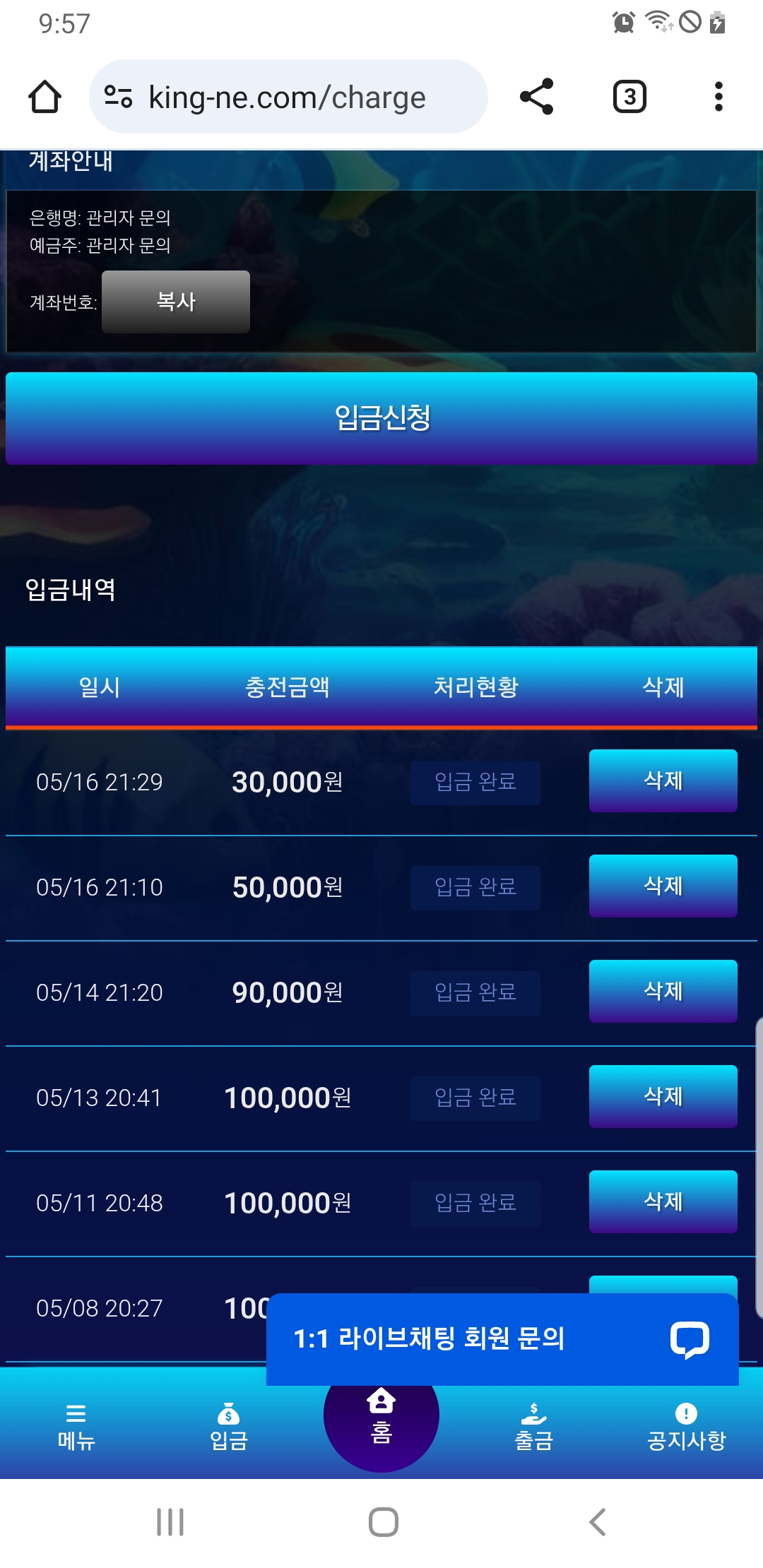This screenshot has width=763, height=1568.
Task: Delete the 05/13 20:41 deposit record
Action: point(663,1096)
